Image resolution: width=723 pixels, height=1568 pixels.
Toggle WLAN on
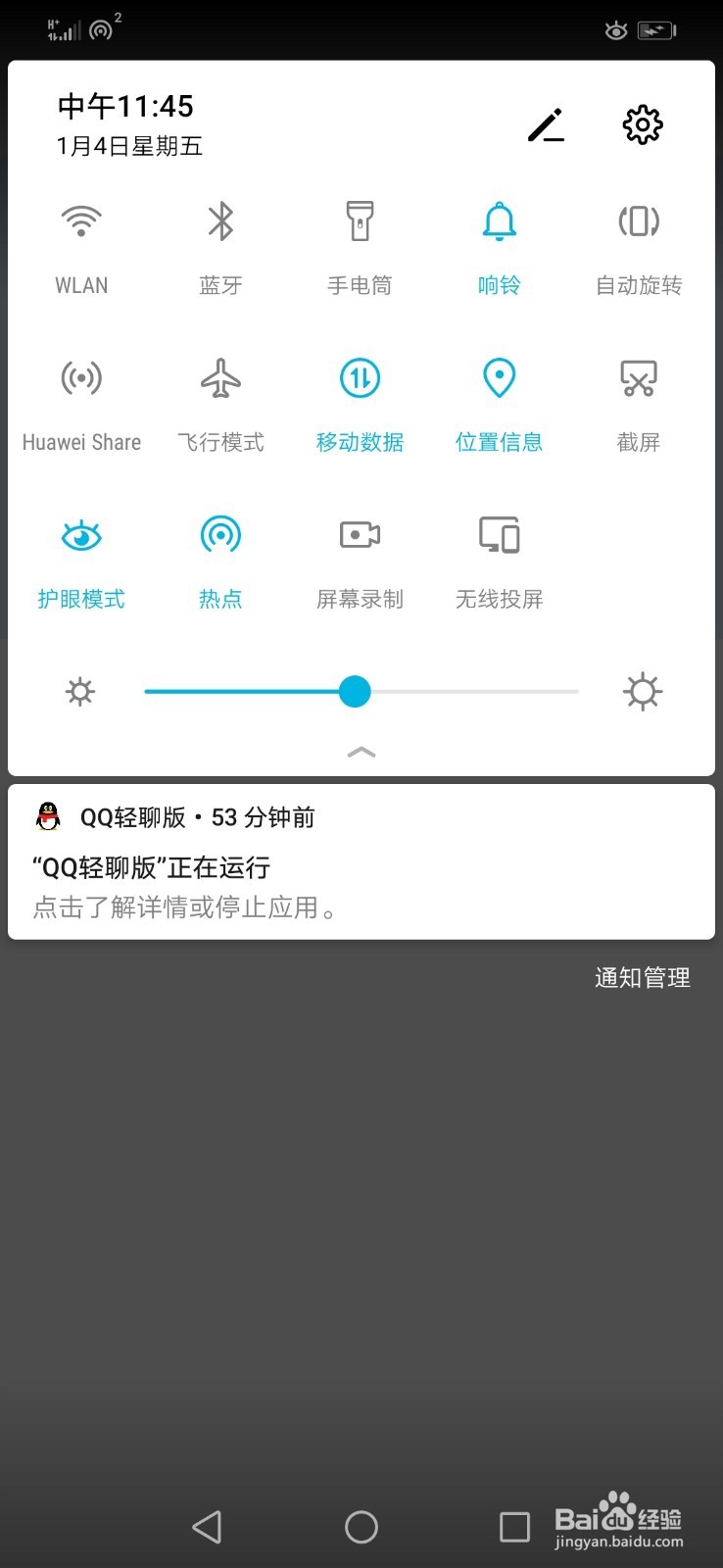click(81, 220)
